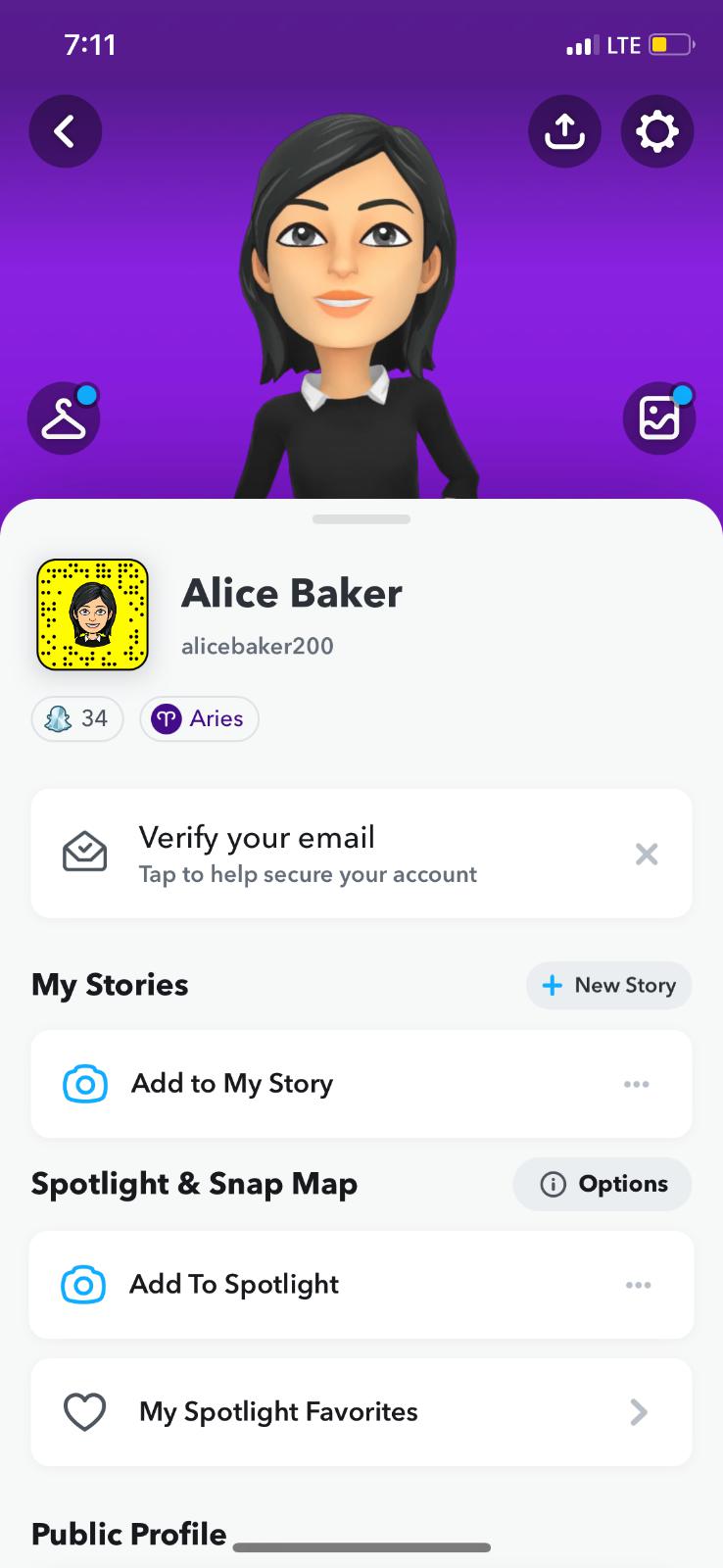Screen dimensions: 723x1568
Task: Tap the Snap score chip showing 34
Action: pos(77,718)
